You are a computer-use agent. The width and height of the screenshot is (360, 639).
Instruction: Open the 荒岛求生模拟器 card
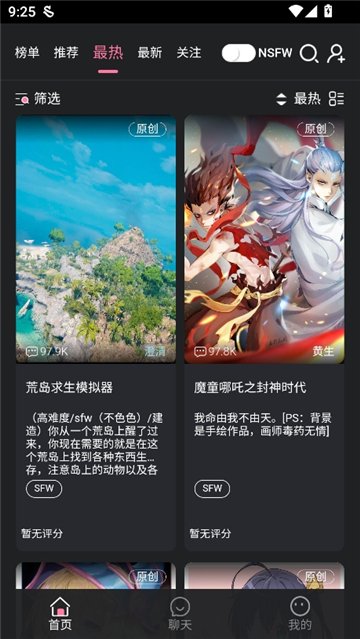tap(96, 333)
